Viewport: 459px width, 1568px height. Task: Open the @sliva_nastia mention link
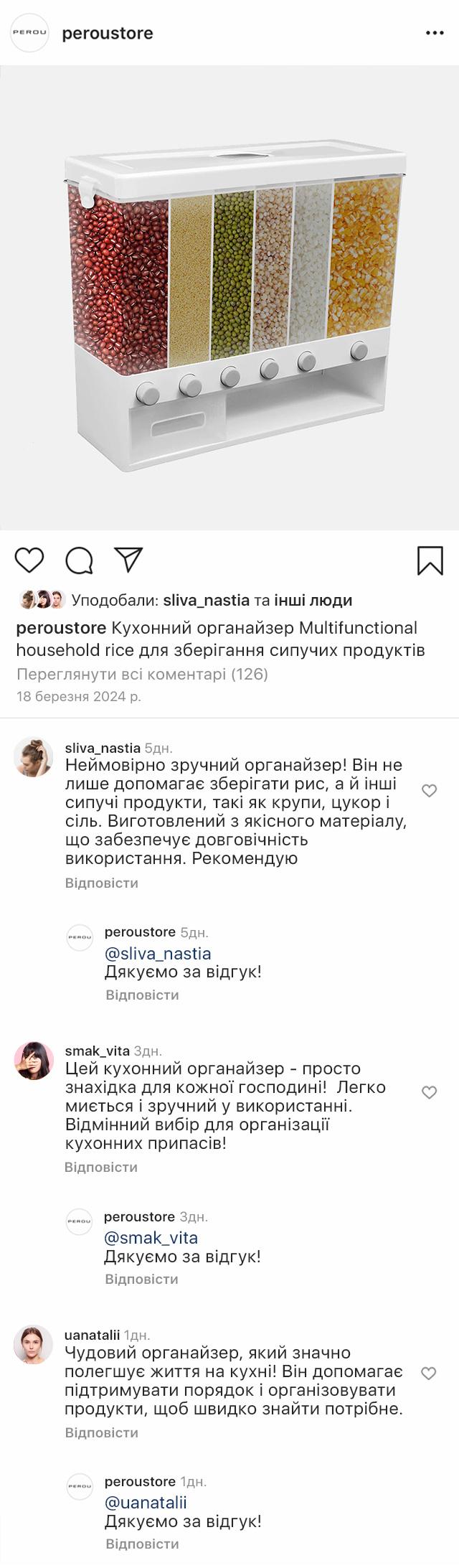tap(158, 953)
